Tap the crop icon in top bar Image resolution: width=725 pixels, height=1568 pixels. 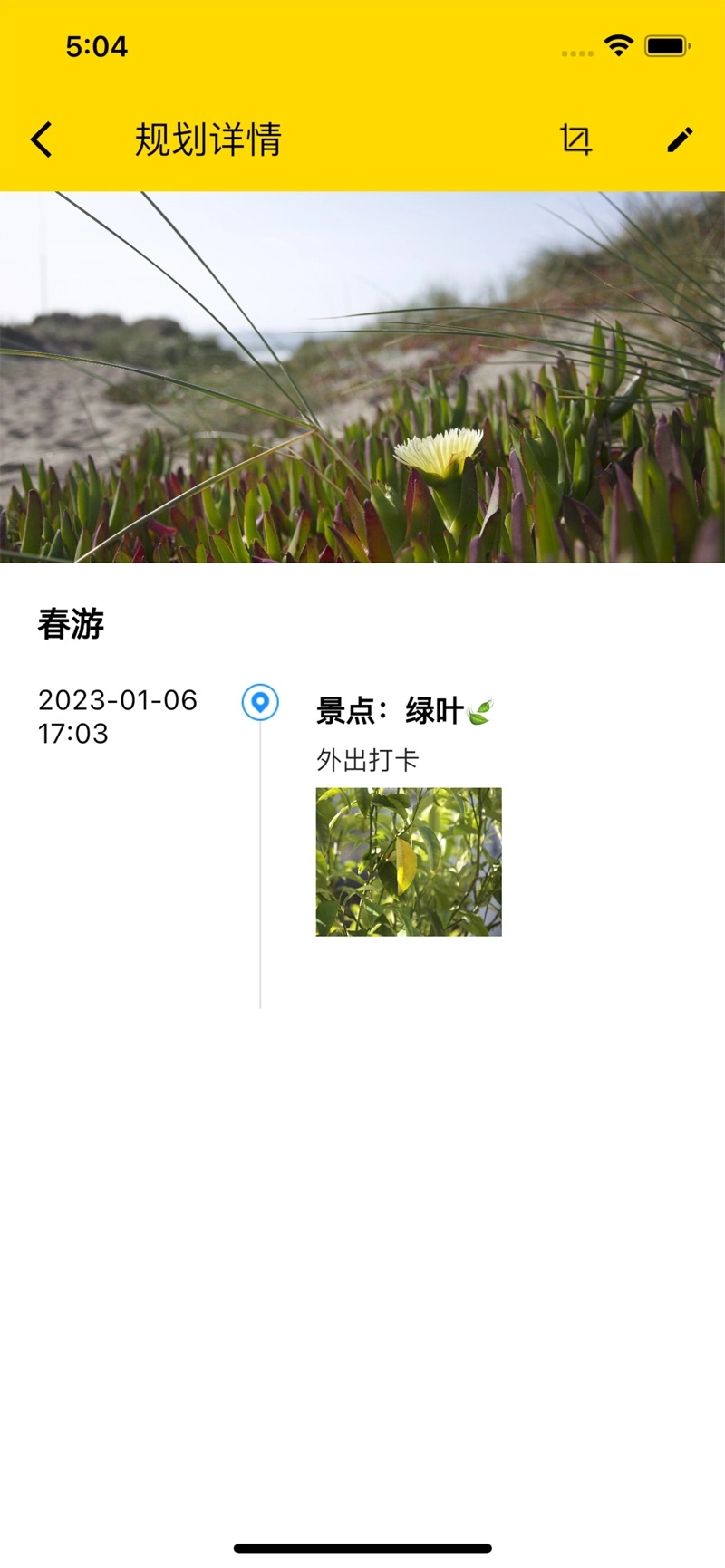point(575,139)
